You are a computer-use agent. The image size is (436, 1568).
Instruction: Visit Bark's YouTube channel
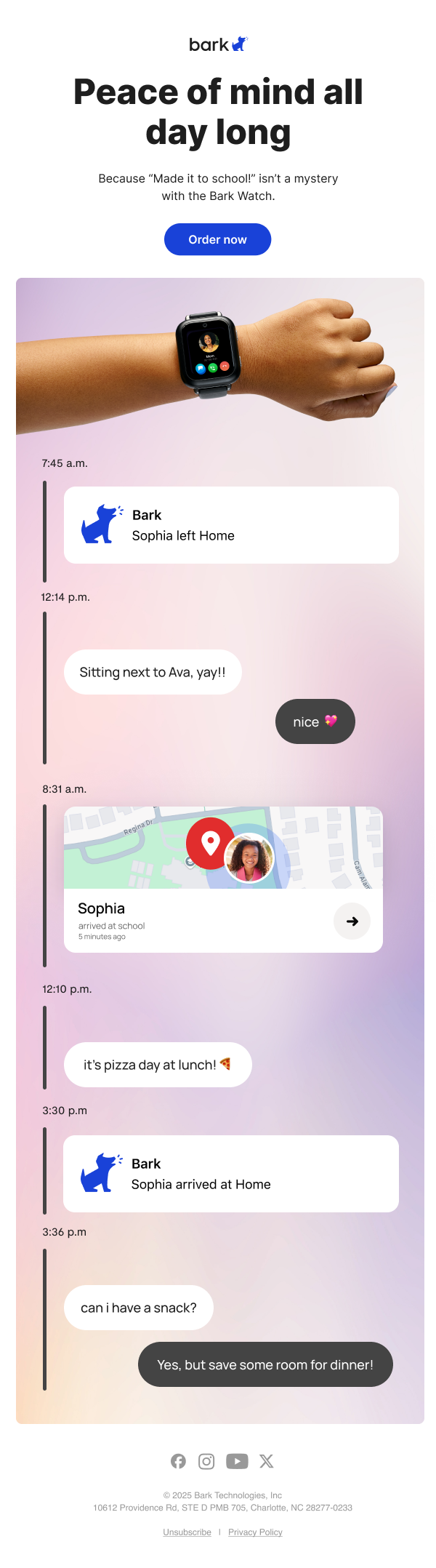pos(237,1461)
